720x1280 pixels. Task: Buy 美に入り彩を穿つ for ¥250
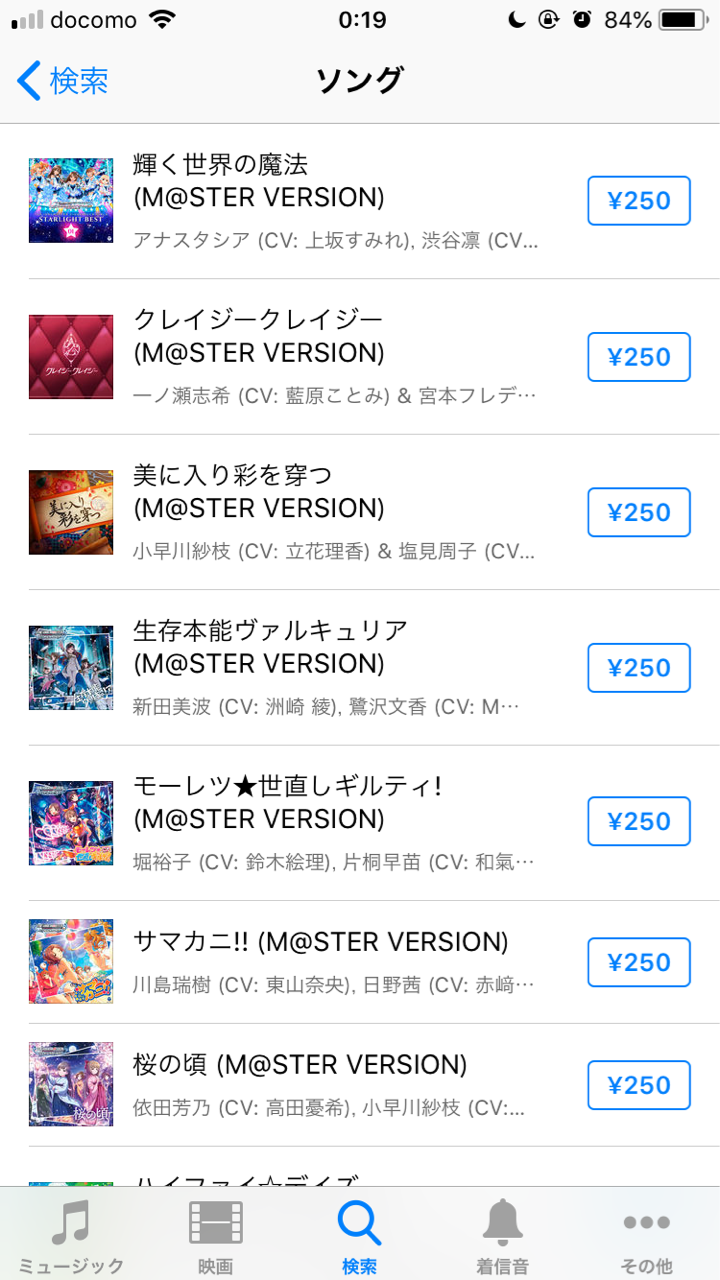[x=639, y=512]
